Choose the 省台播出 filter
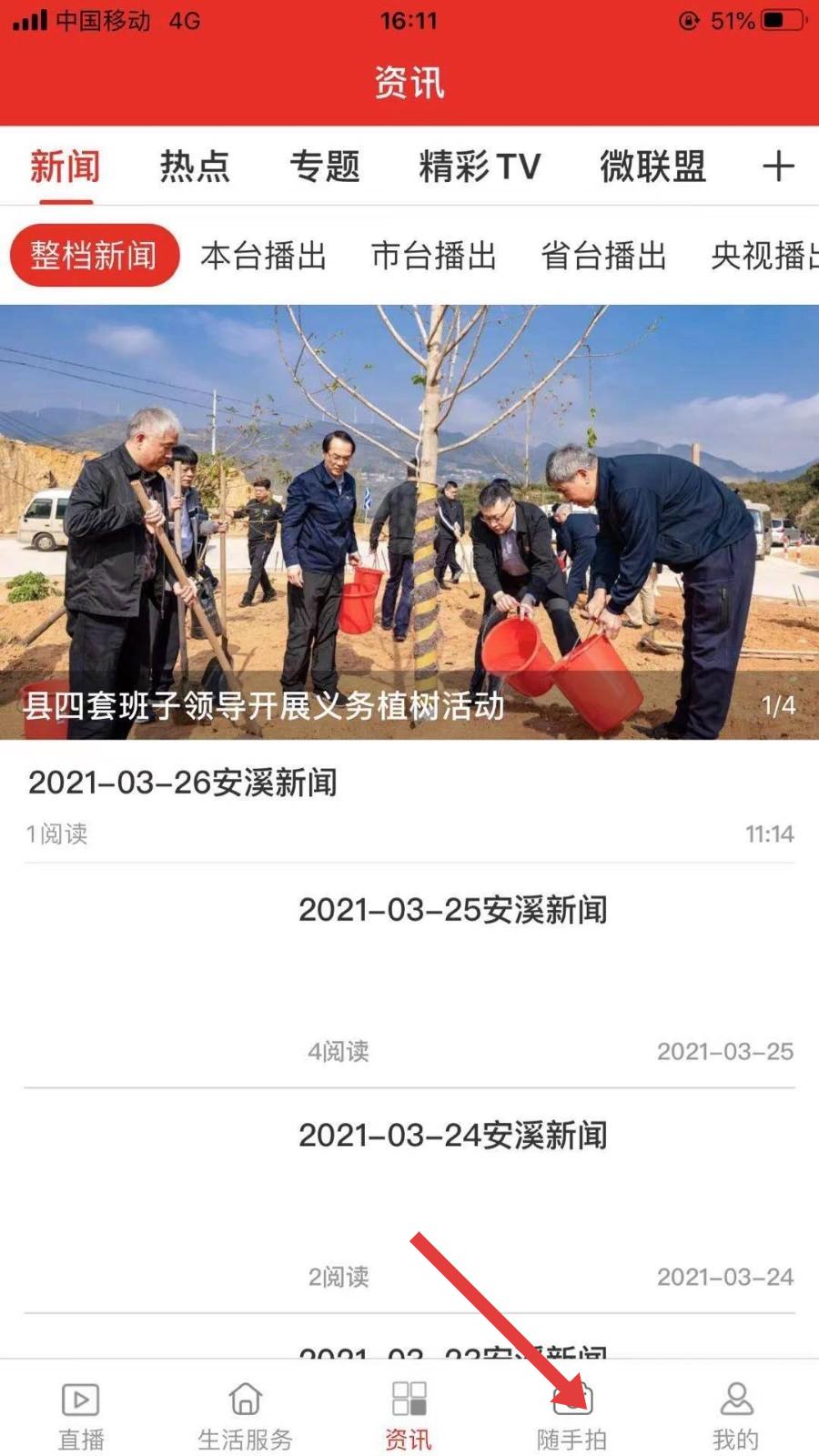 point(603,256)
